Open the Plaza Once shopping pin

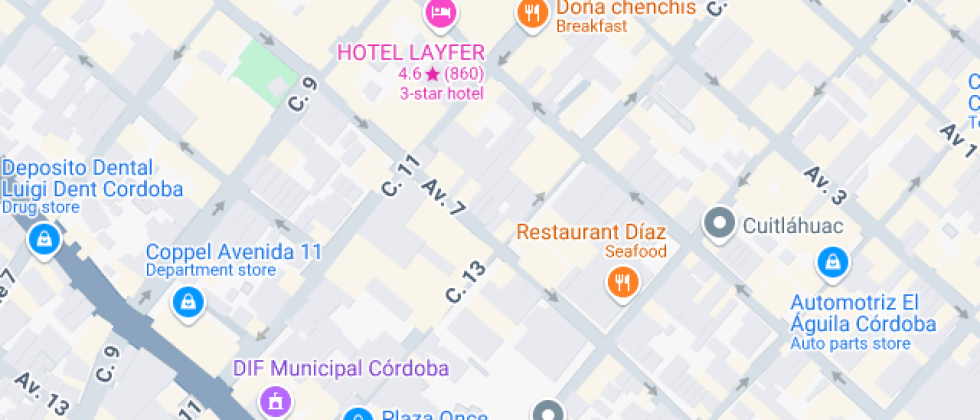coord(358,414)
